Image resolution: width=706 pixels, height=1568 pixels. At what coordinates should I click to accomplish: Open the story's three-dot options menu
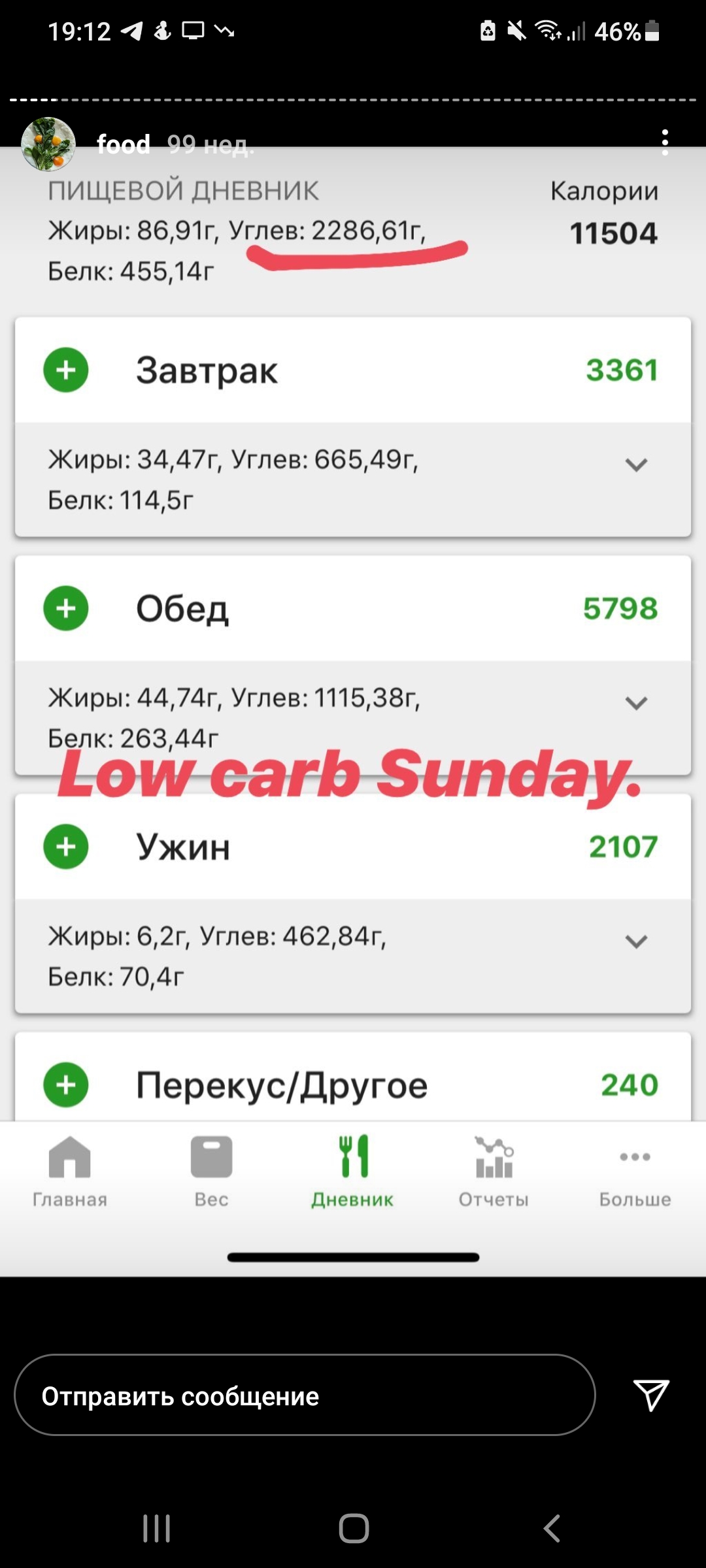coord(665,142)
